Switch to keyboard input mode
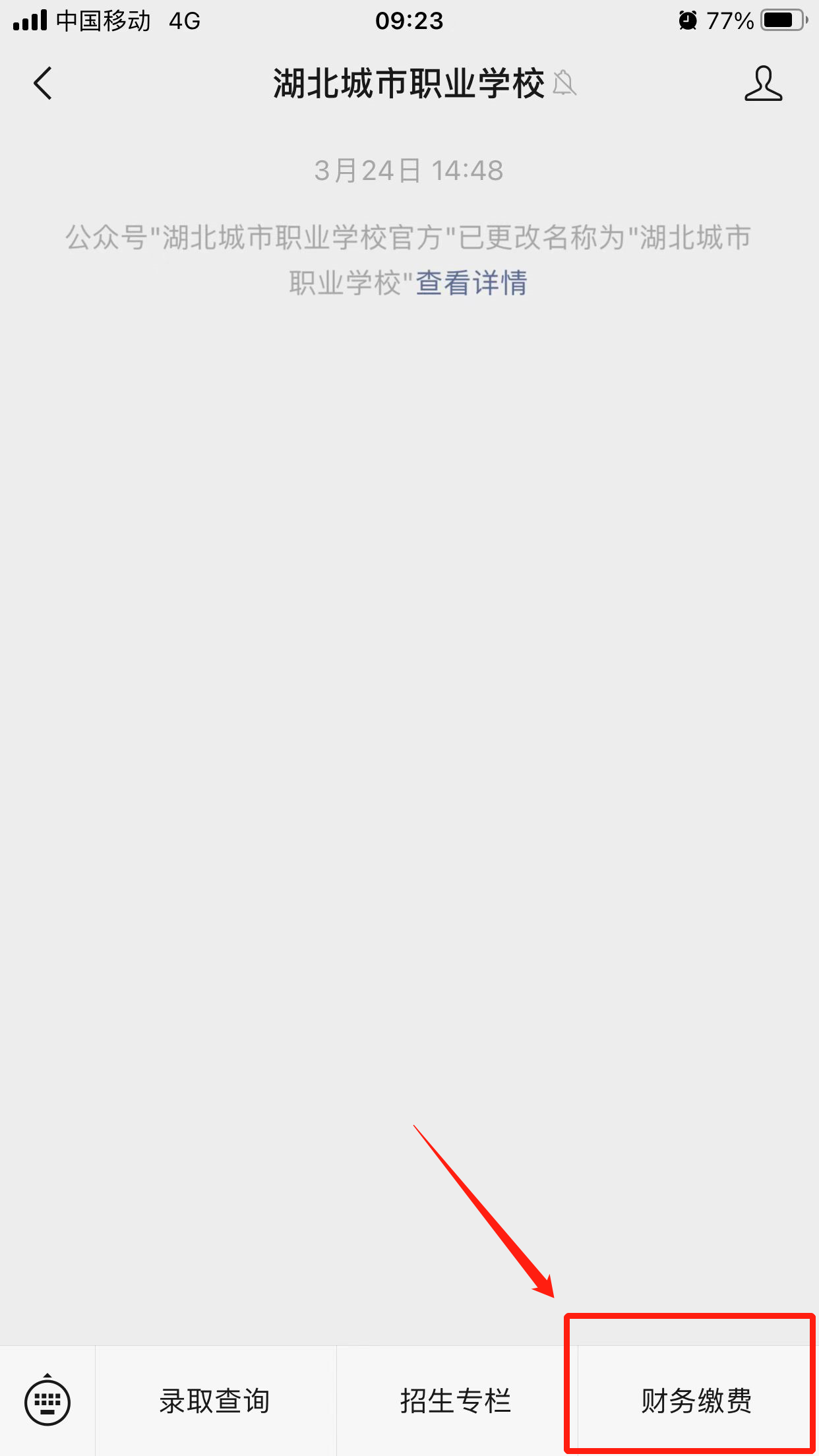This screenshot has width=819, height=1456. 47,1401
